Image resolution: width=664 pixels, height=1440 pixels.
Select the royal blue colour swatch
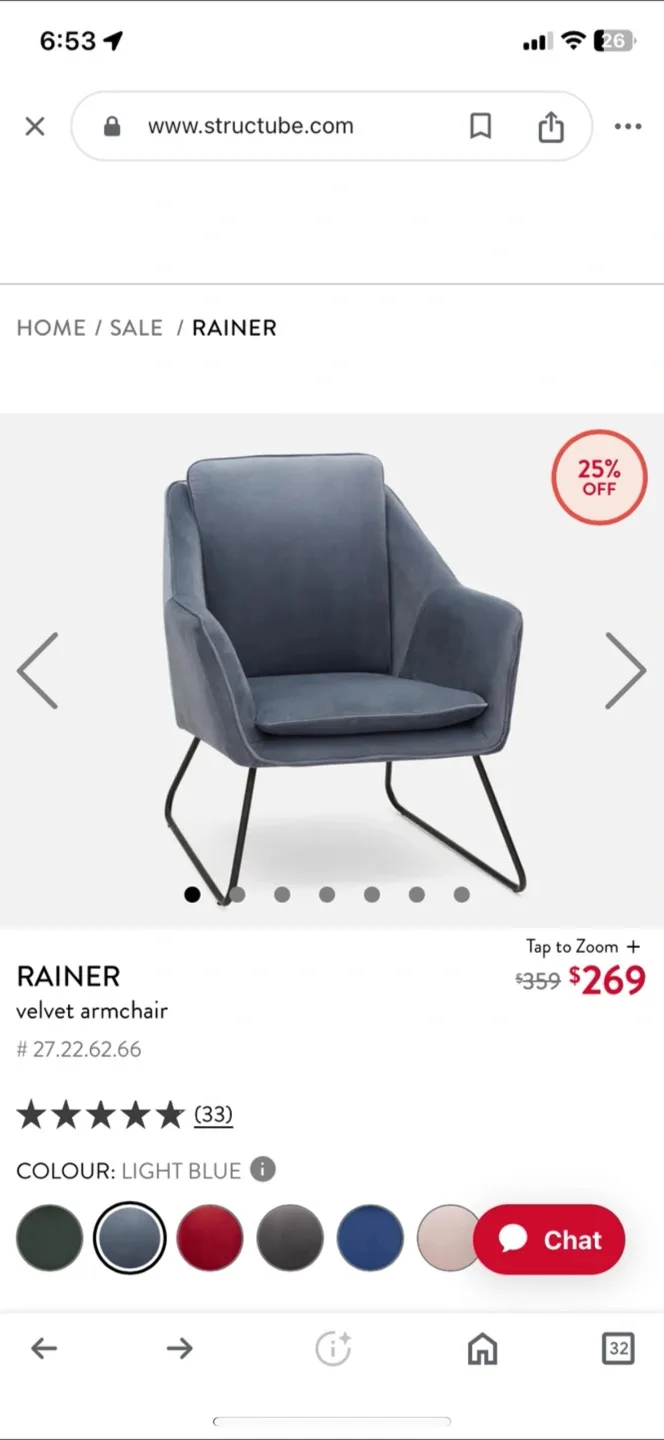point(370,1238)
